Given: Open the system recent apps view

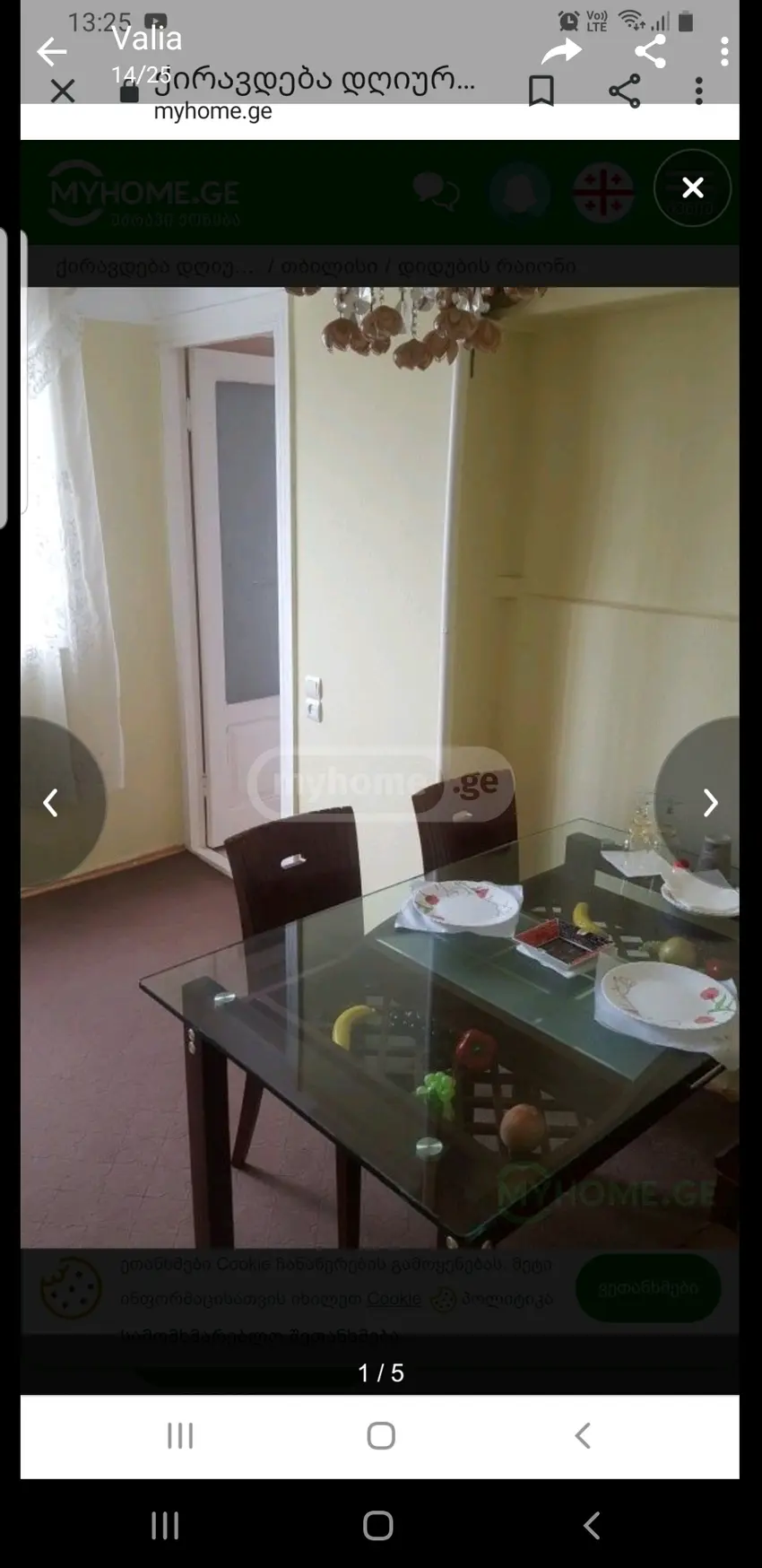Looking at the screenshot, I should click(x=165, y=1525).
